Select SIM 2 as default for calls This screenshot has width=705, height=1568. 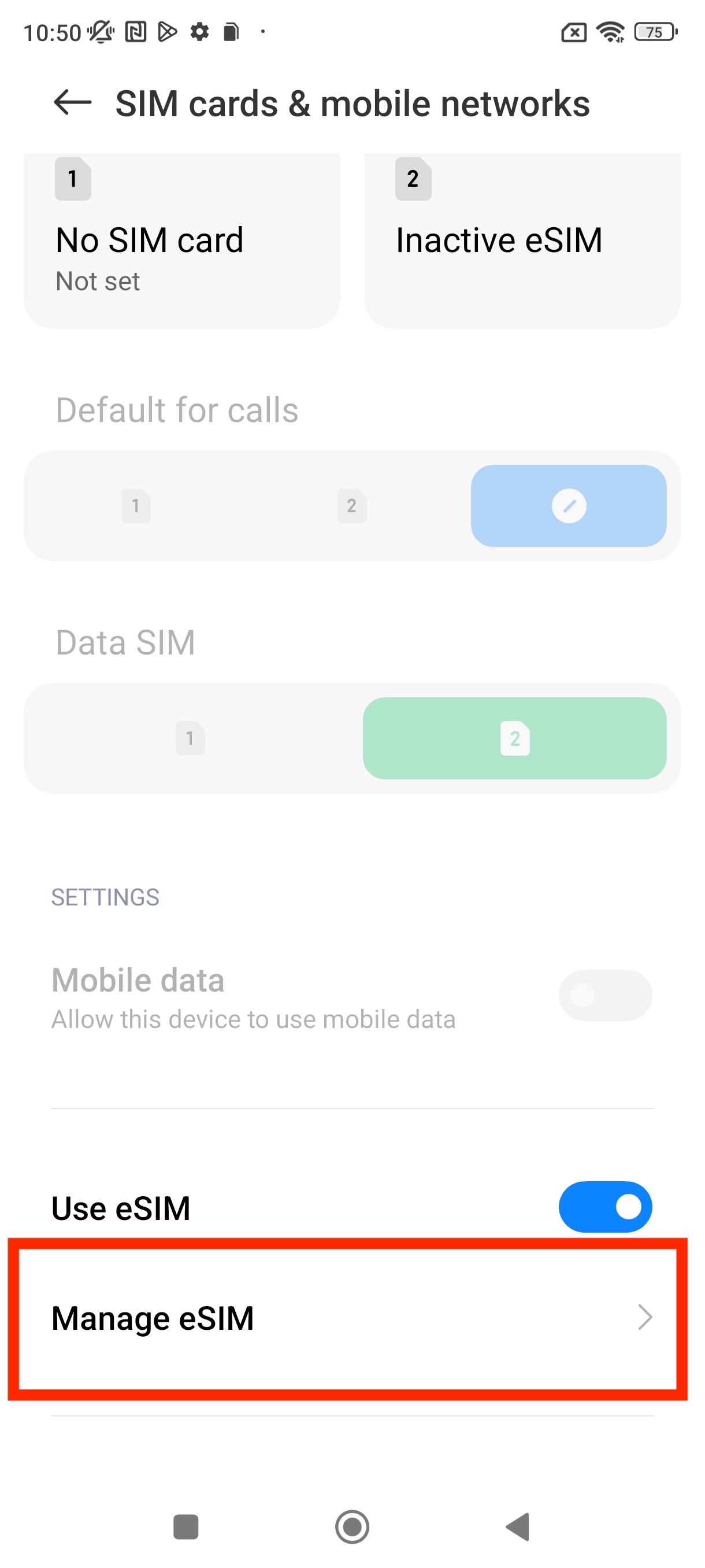[x=351, y=506]
